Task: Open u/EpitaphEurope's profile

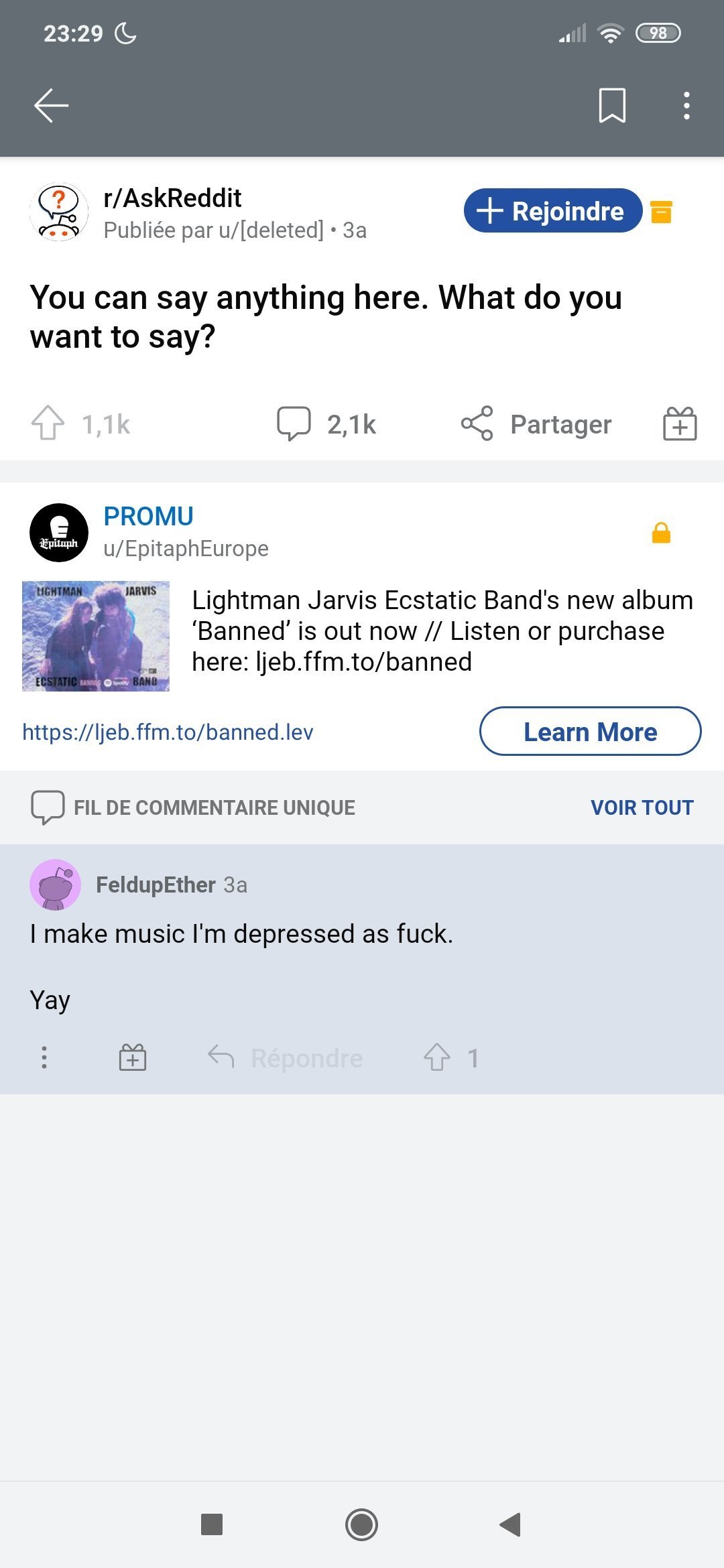Action: (x=186, y=549)
